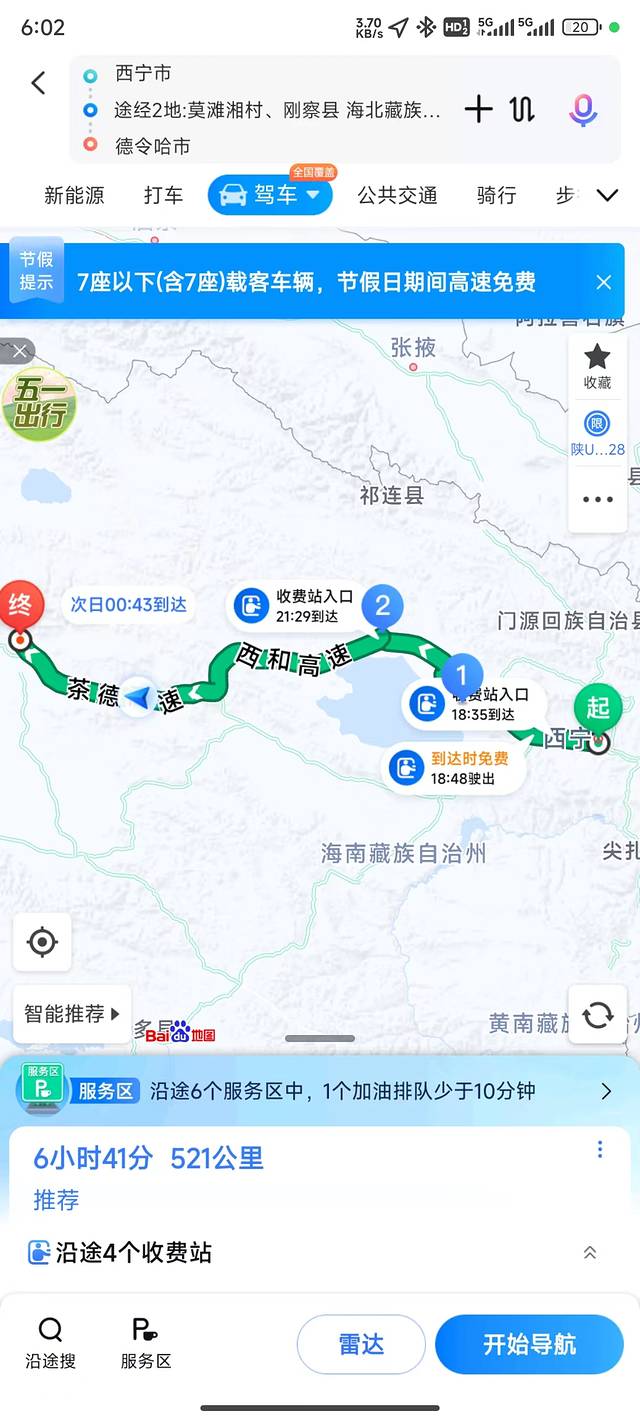Open the 服务区 info banner along the route
Screen dimensions: 640x1422
[320, 1091]
